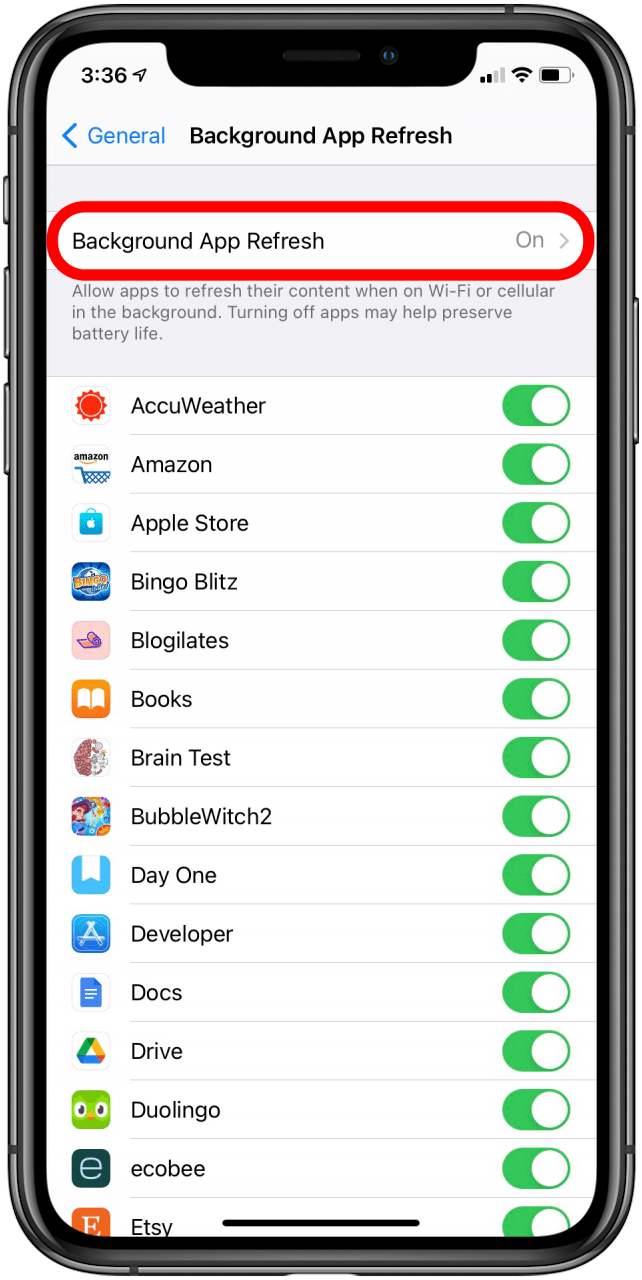
Task: Disable Brain Test background refresh
Action: click(536, 758)
